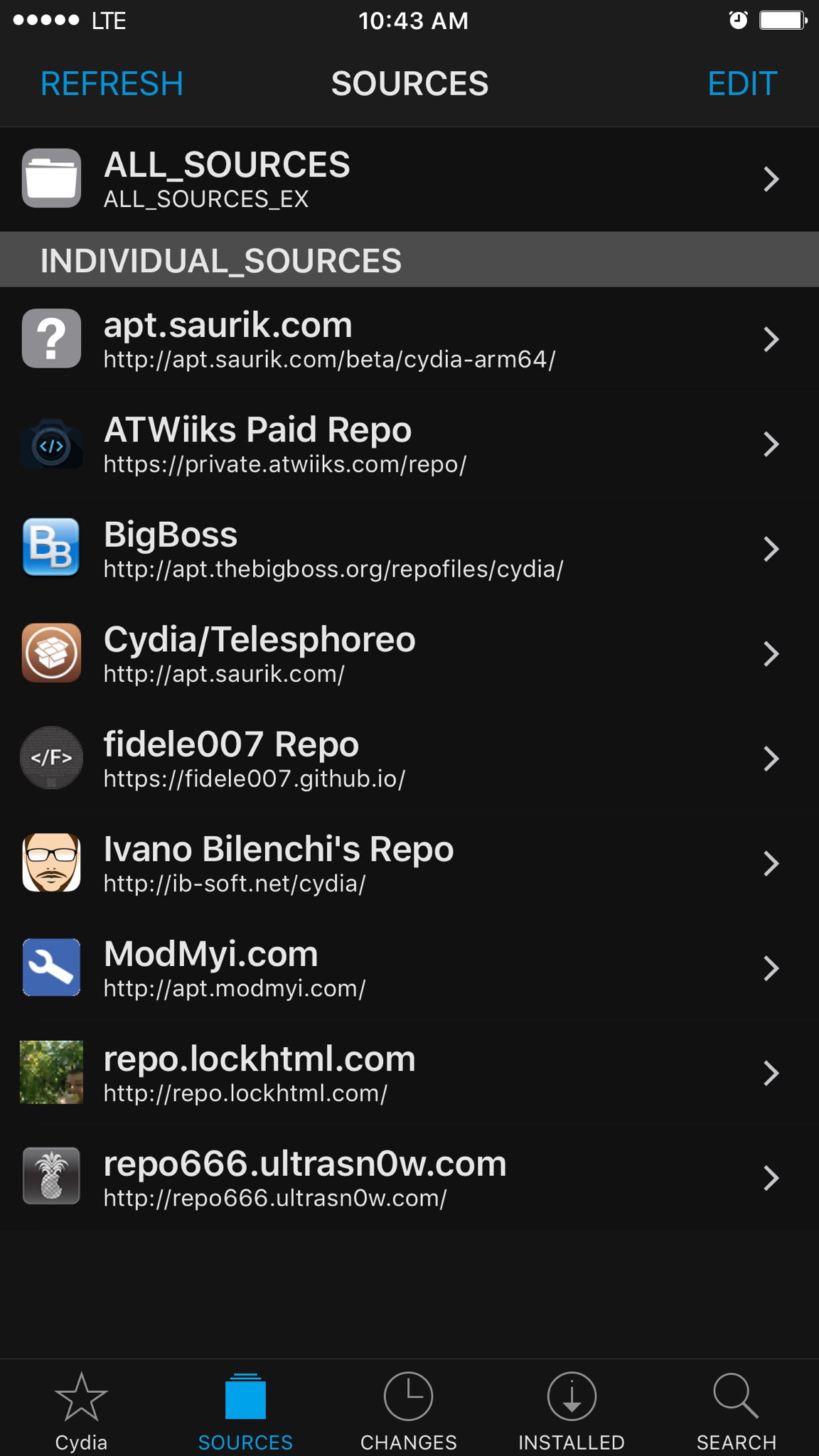
Task: Refresh the sources list
Action: coord(112,84)
